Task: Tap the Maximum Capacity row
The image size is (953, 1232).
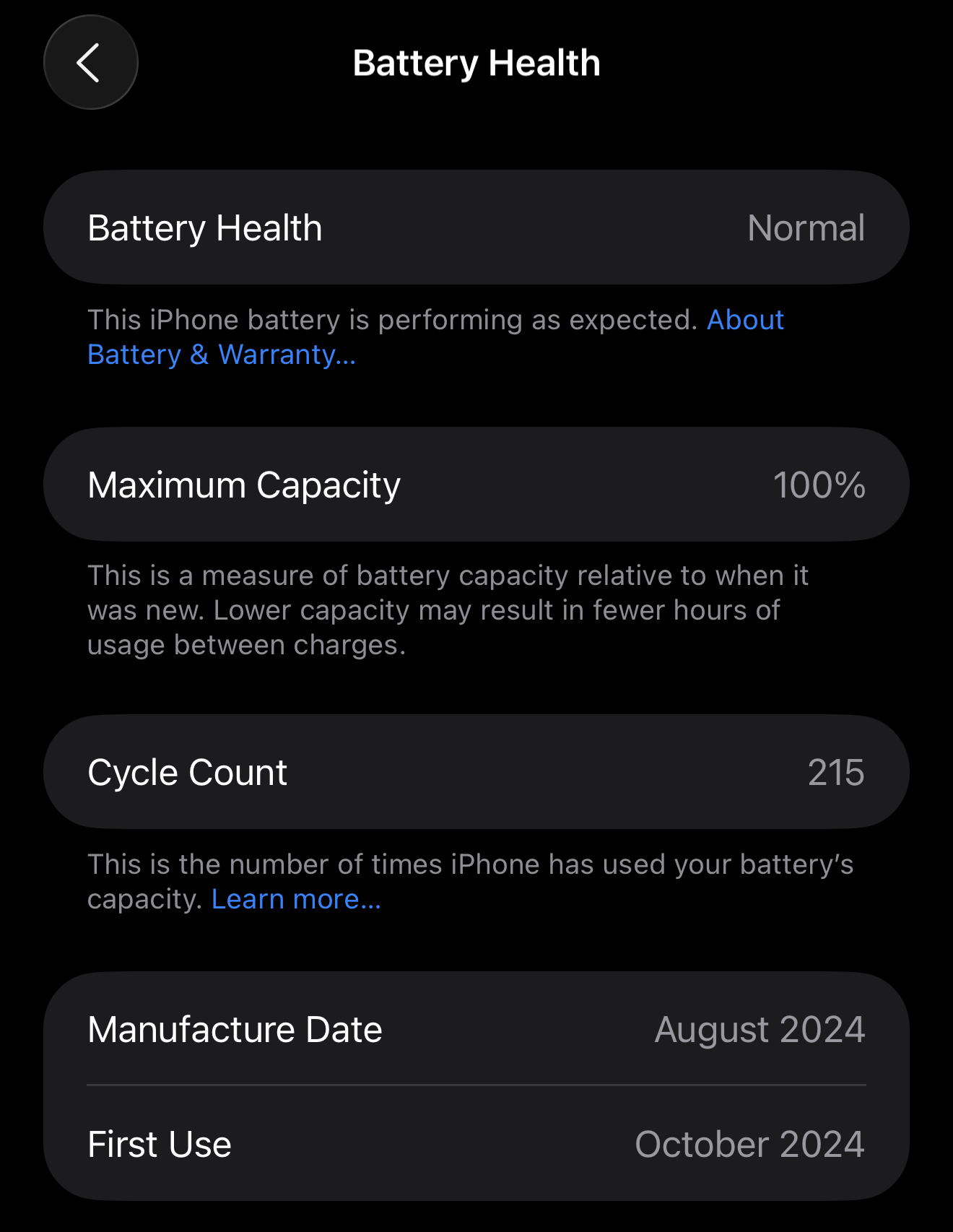Action: 476,483
